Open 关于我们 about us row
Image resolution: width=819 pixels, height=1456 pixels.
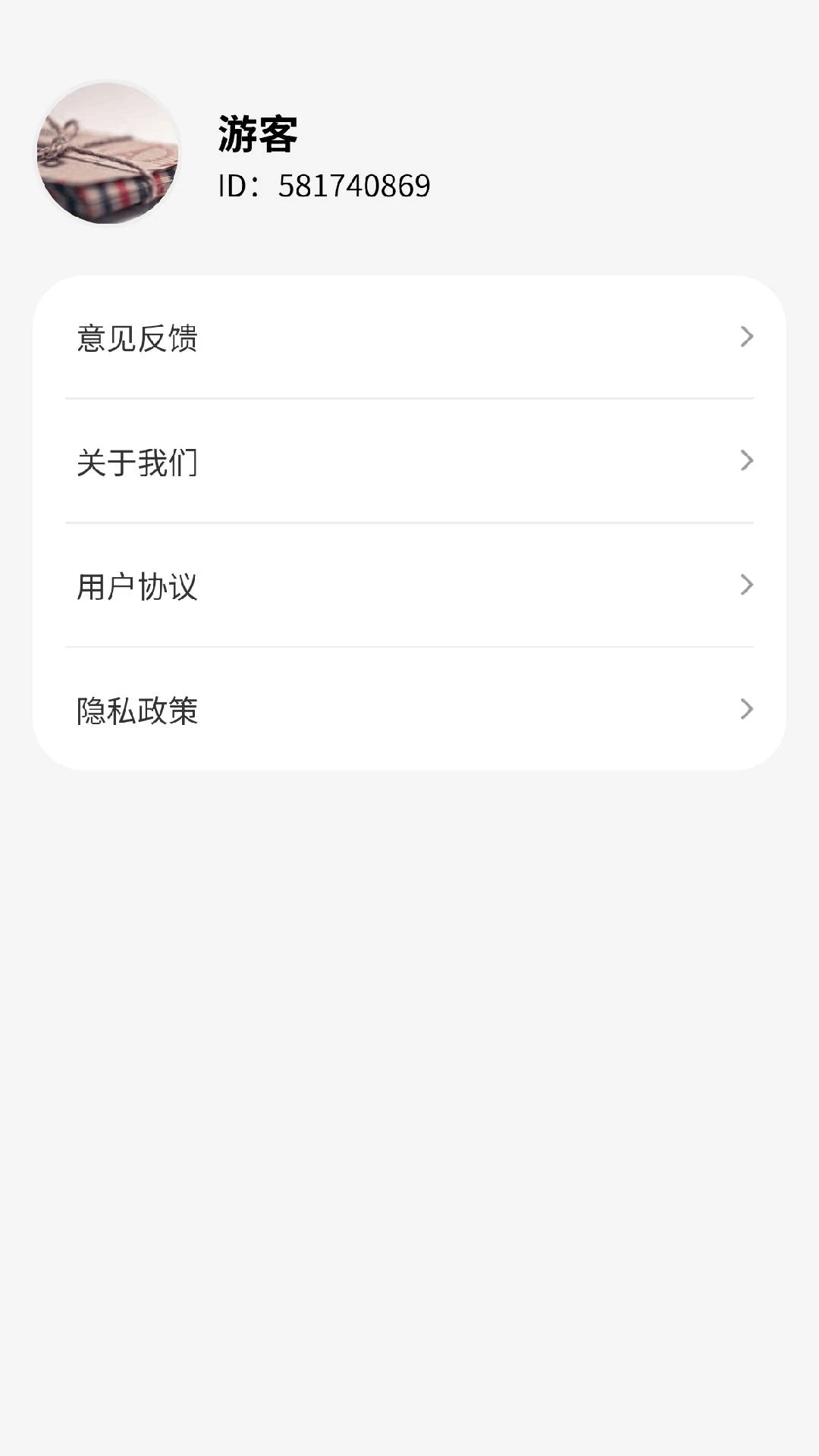[409, 461]
